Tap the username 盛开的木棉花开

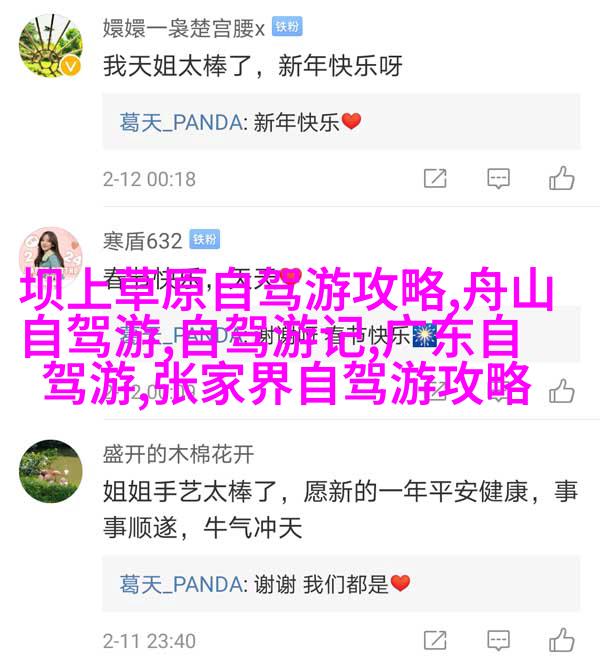point(178,454)
